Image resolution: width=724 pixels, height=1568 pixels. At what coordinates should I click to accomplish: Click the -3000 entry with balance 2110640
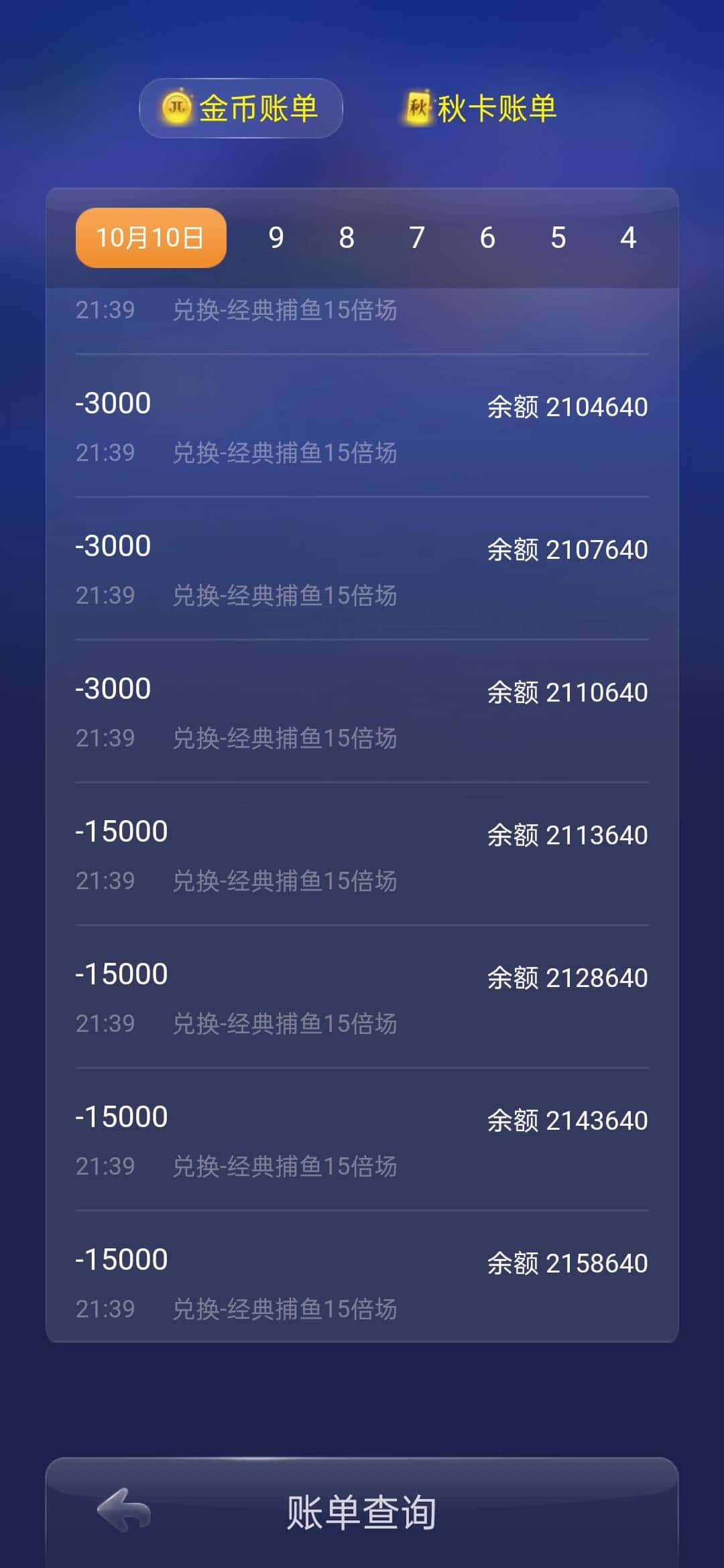coord(362,710)
